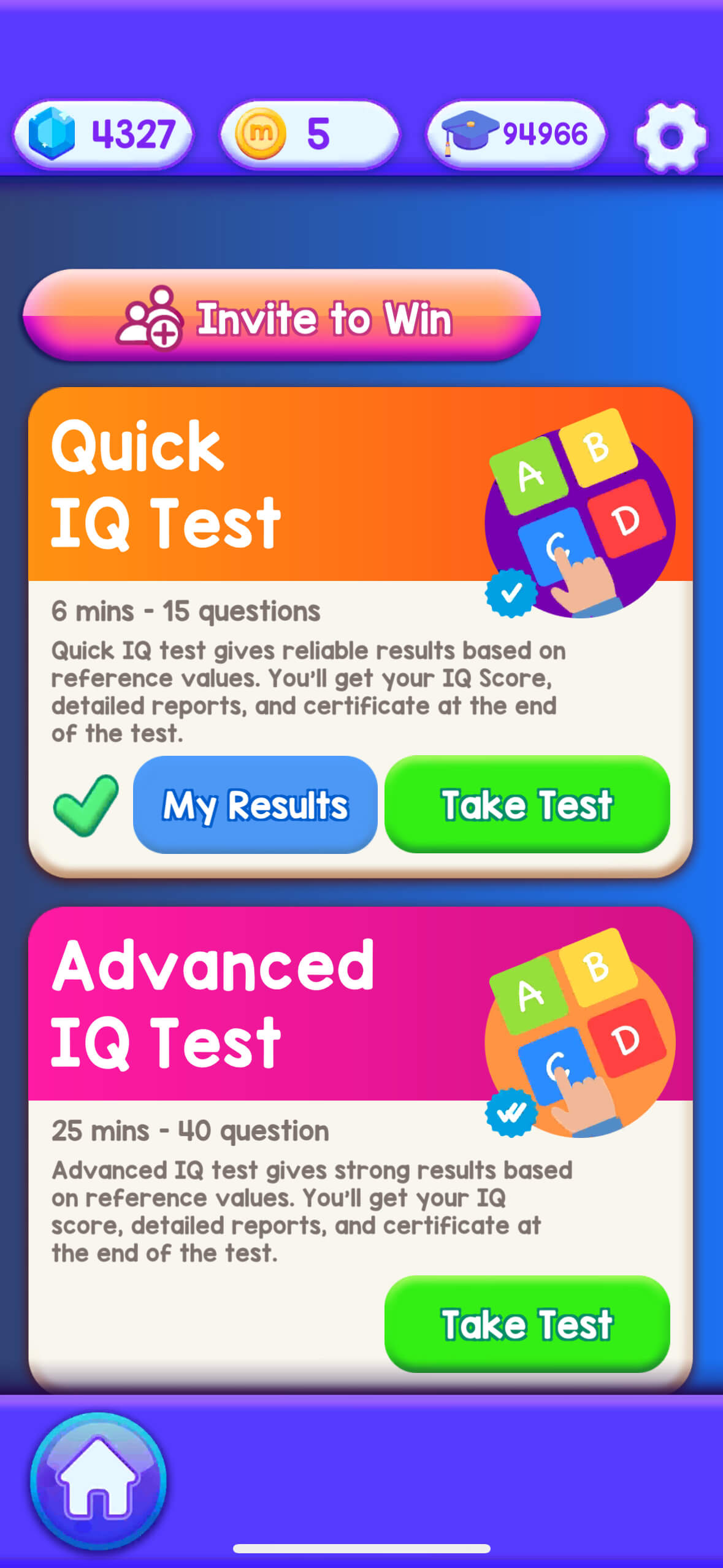Screen dimensions: 723x1568
Task: Open the gold coins balance
Action: click(x=309, y=134)
